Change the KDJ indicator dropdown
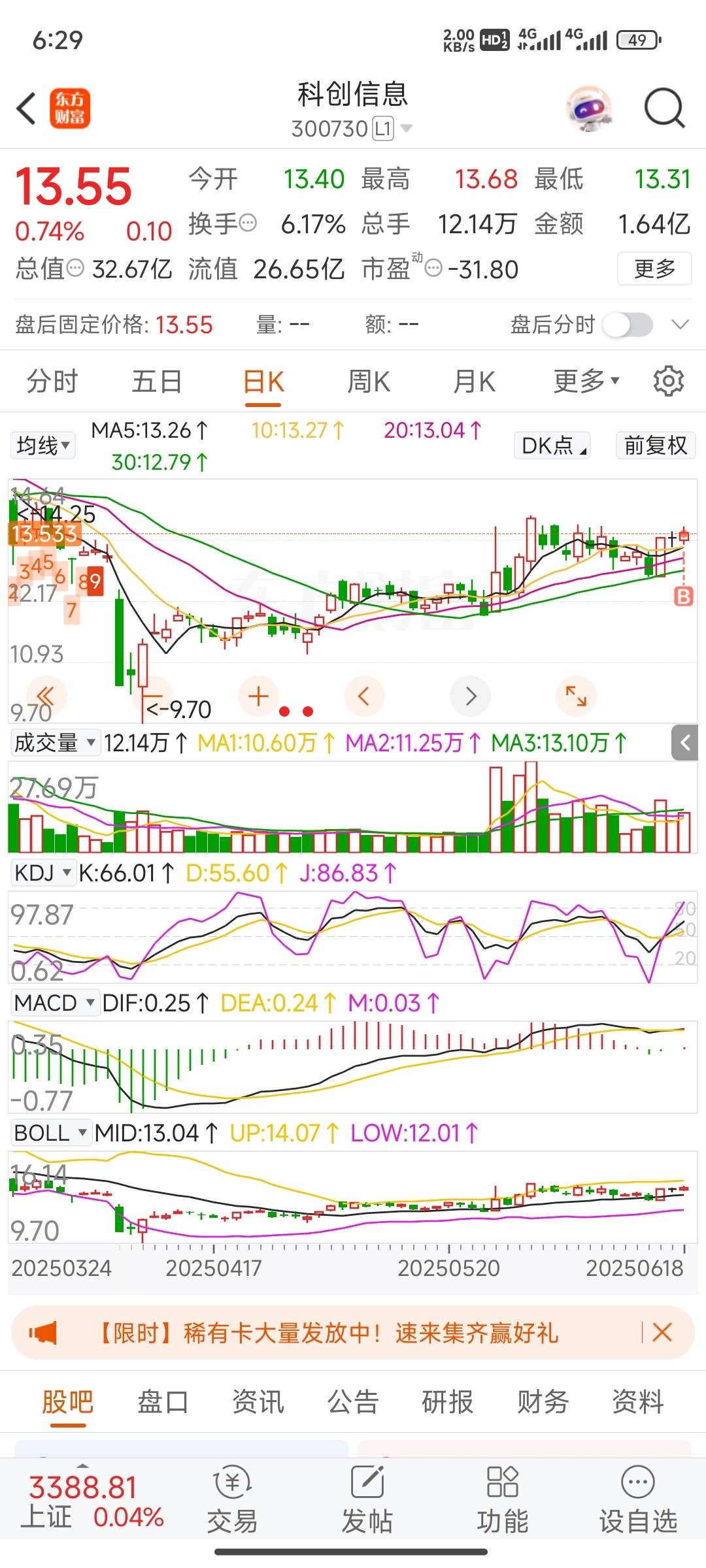 click(x=43, y=873)
